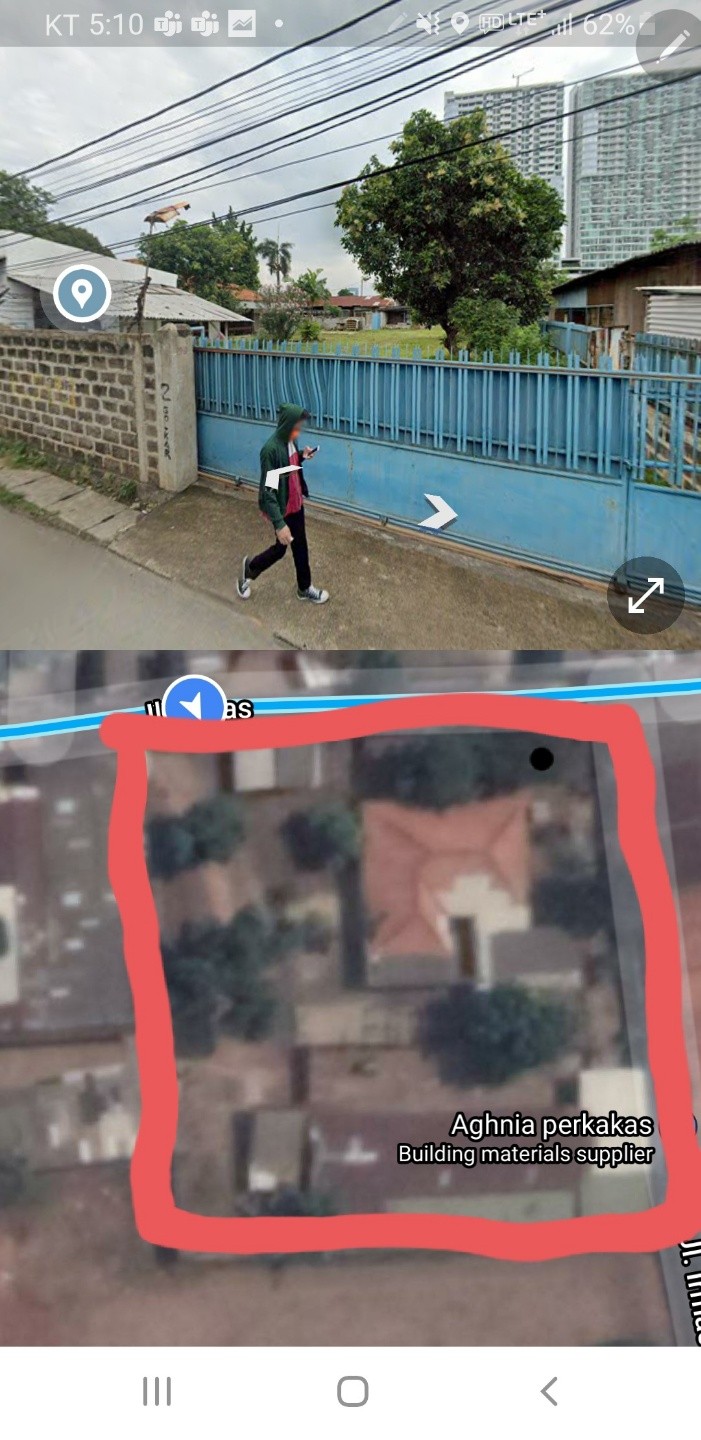Open recent apps from the navigation bar
This screenshot has width=701, height=1440.
(156, 1390)
